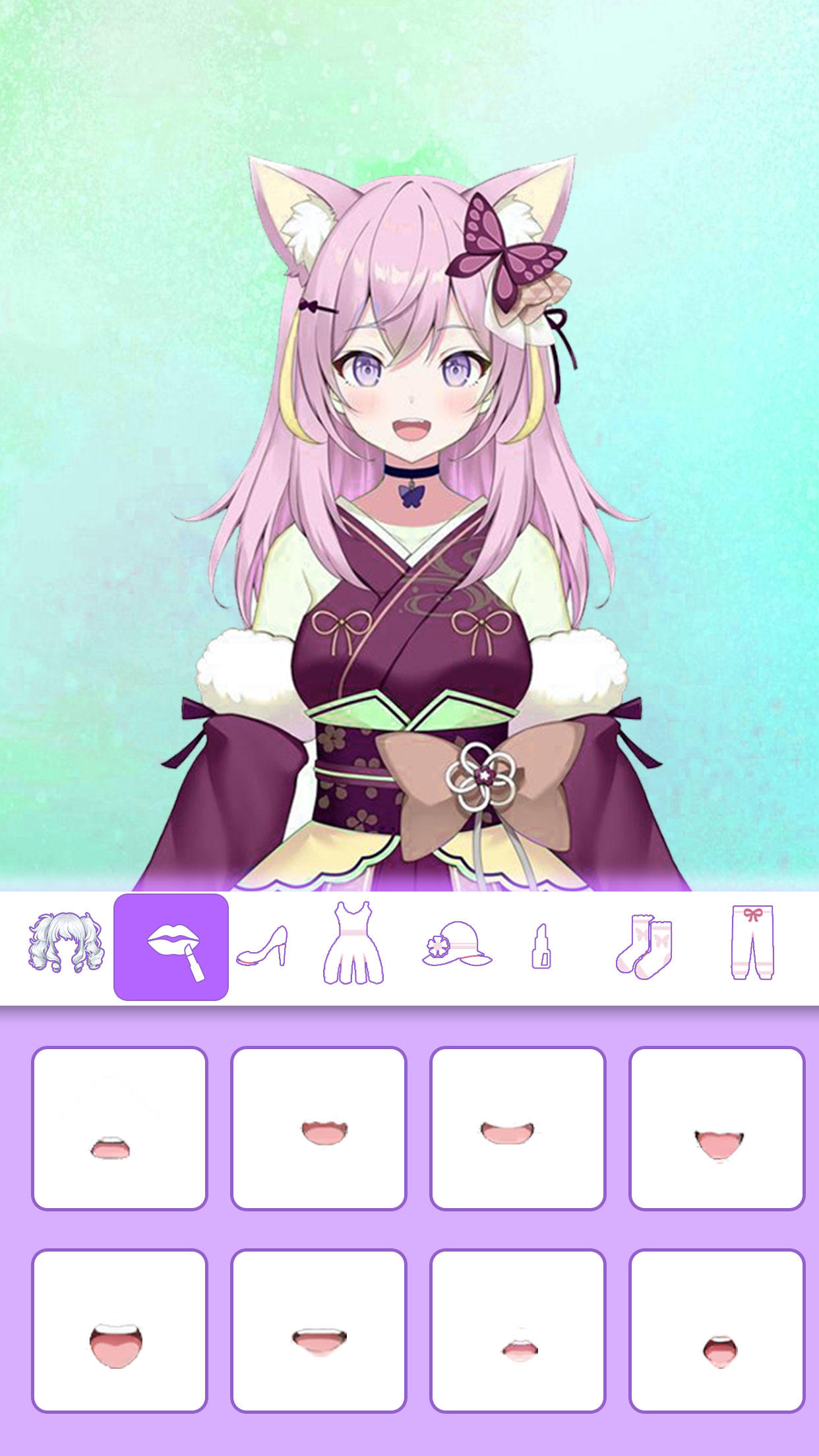Select the tiny pursed lips mouth

click(518, 1331)
